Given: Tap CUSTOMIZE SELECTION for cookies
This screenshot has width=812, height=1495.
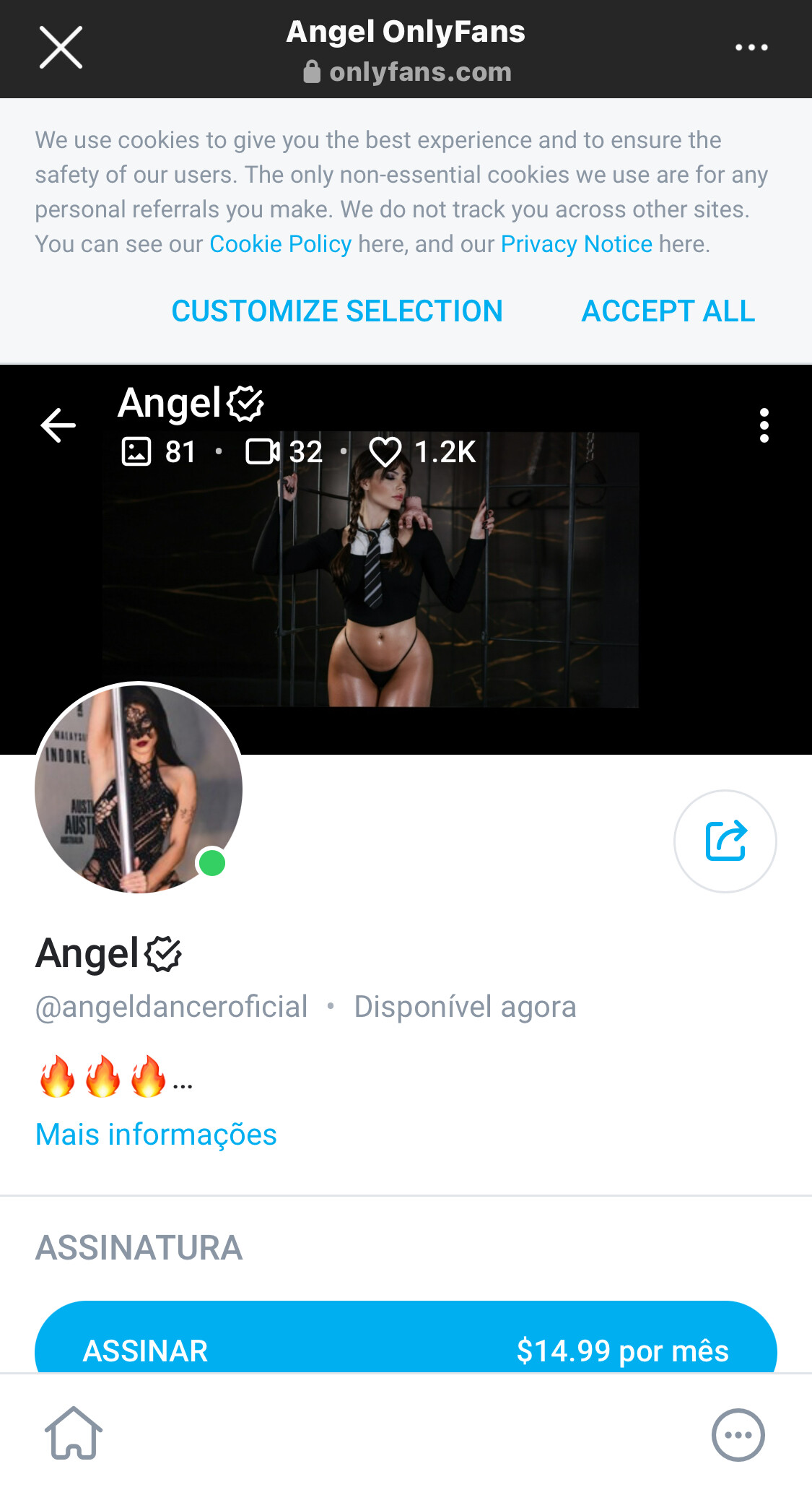Looking at the screenshot, I should click(x=337, y=311).
